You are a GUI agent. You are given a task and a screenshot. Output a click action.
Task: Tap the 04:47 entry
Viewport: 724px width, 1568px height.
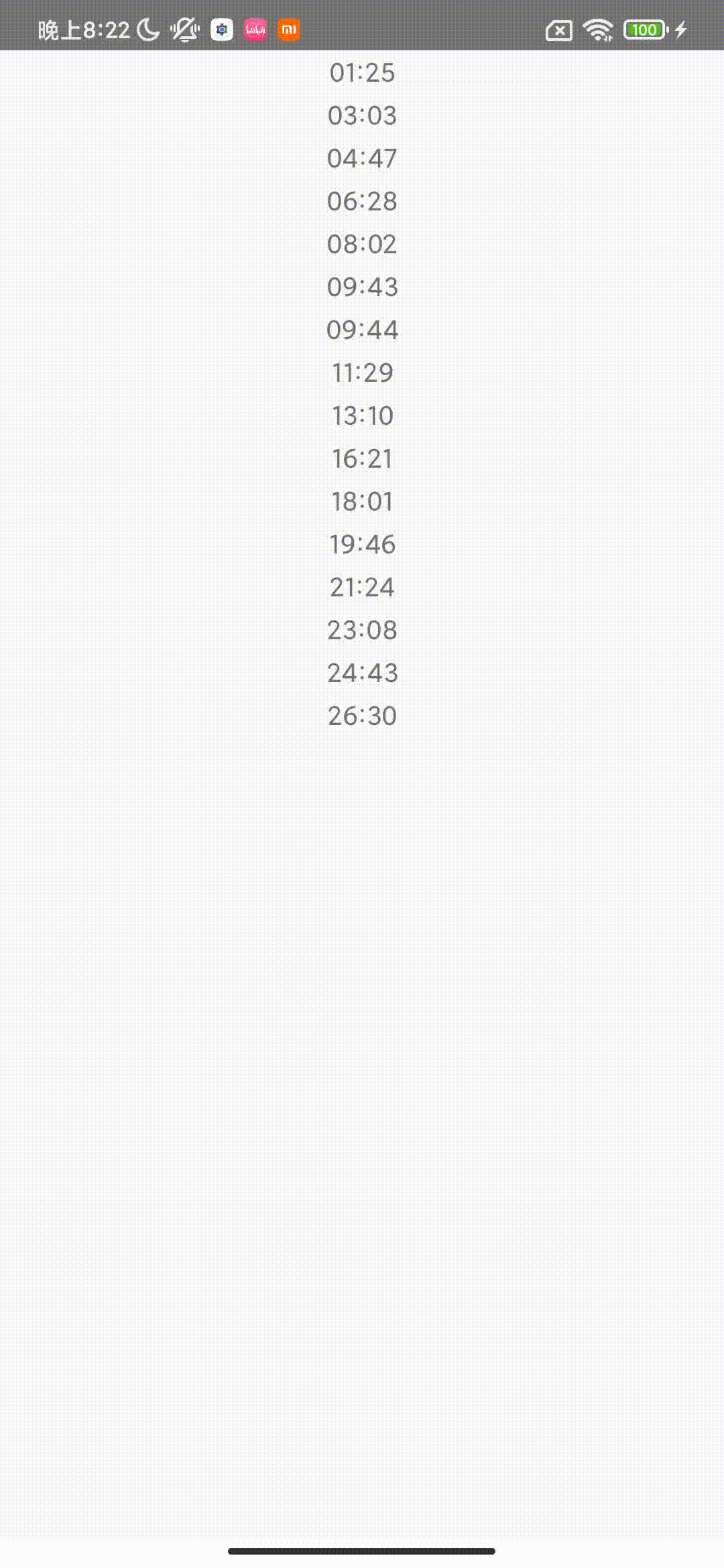point(362,158)
